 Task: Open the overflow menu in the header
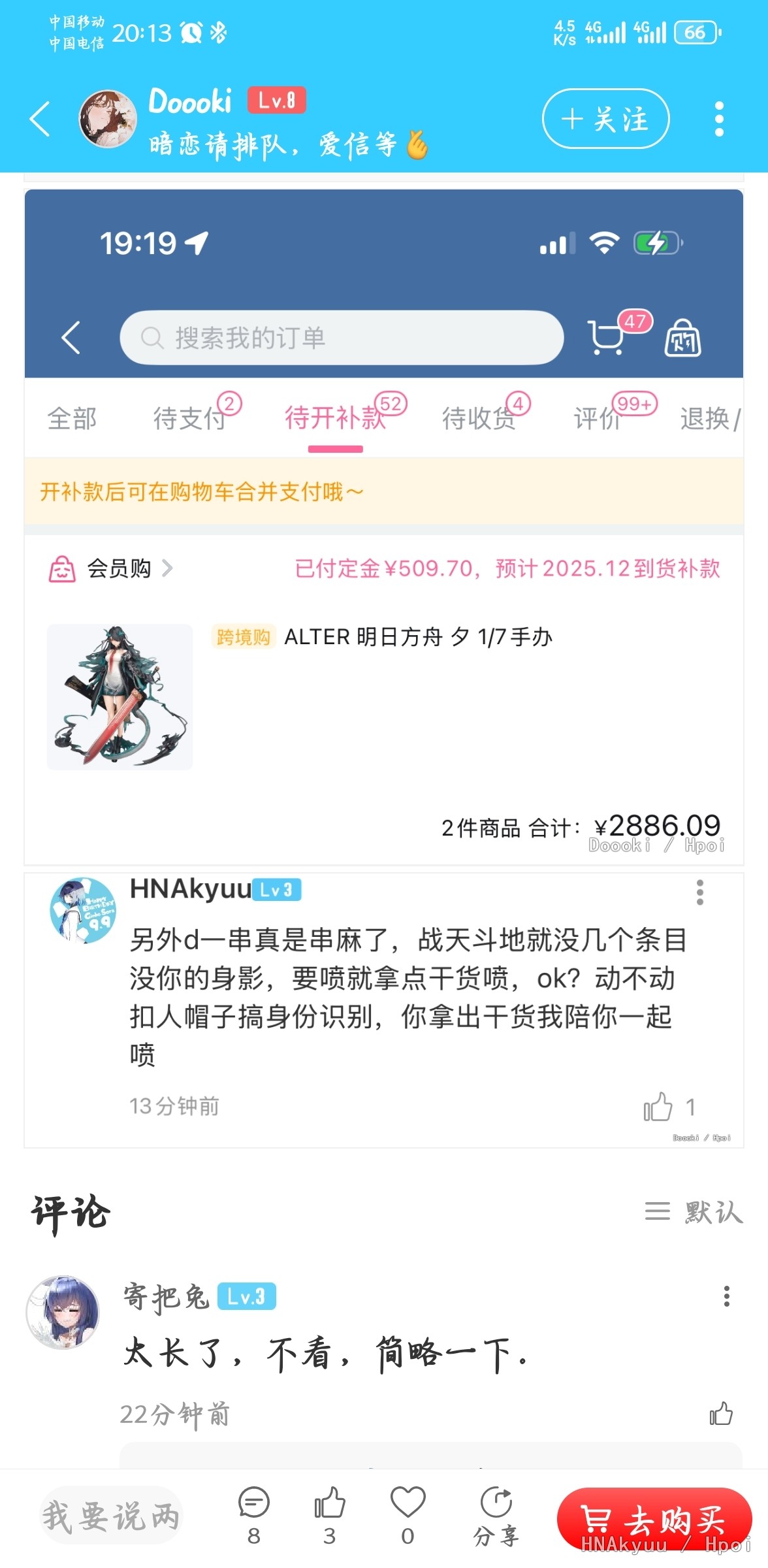click(x=719, y=119)
